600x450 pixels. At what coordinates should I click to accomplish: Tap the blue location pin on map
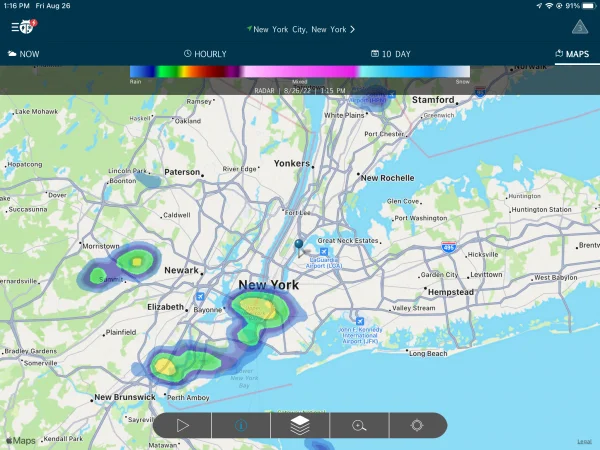coord(298,244)
